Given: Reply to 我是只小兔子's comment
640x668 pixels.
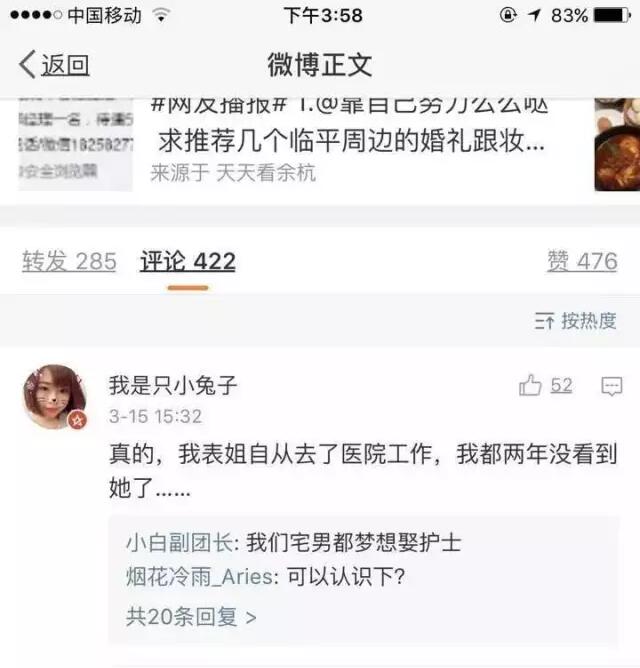Looking at the screenshot, I should click(612, 386).
